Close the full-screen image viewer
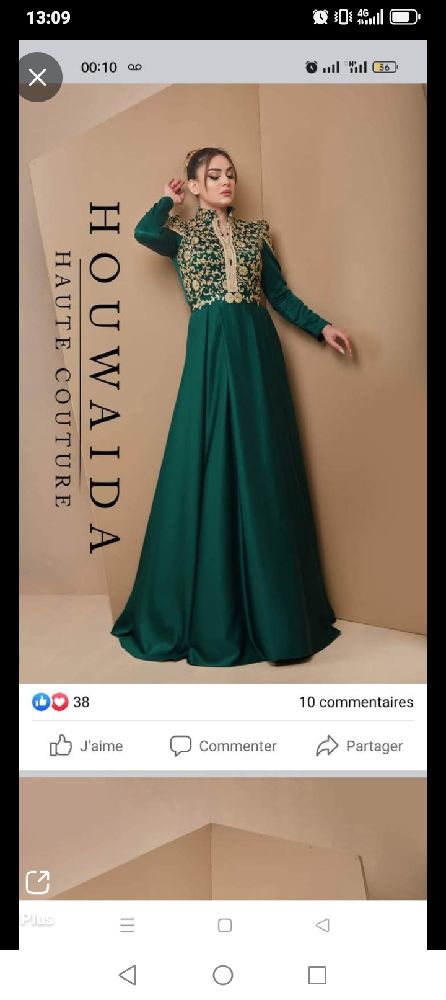Viewport: 446px width, 1000px height. (39, 77)
